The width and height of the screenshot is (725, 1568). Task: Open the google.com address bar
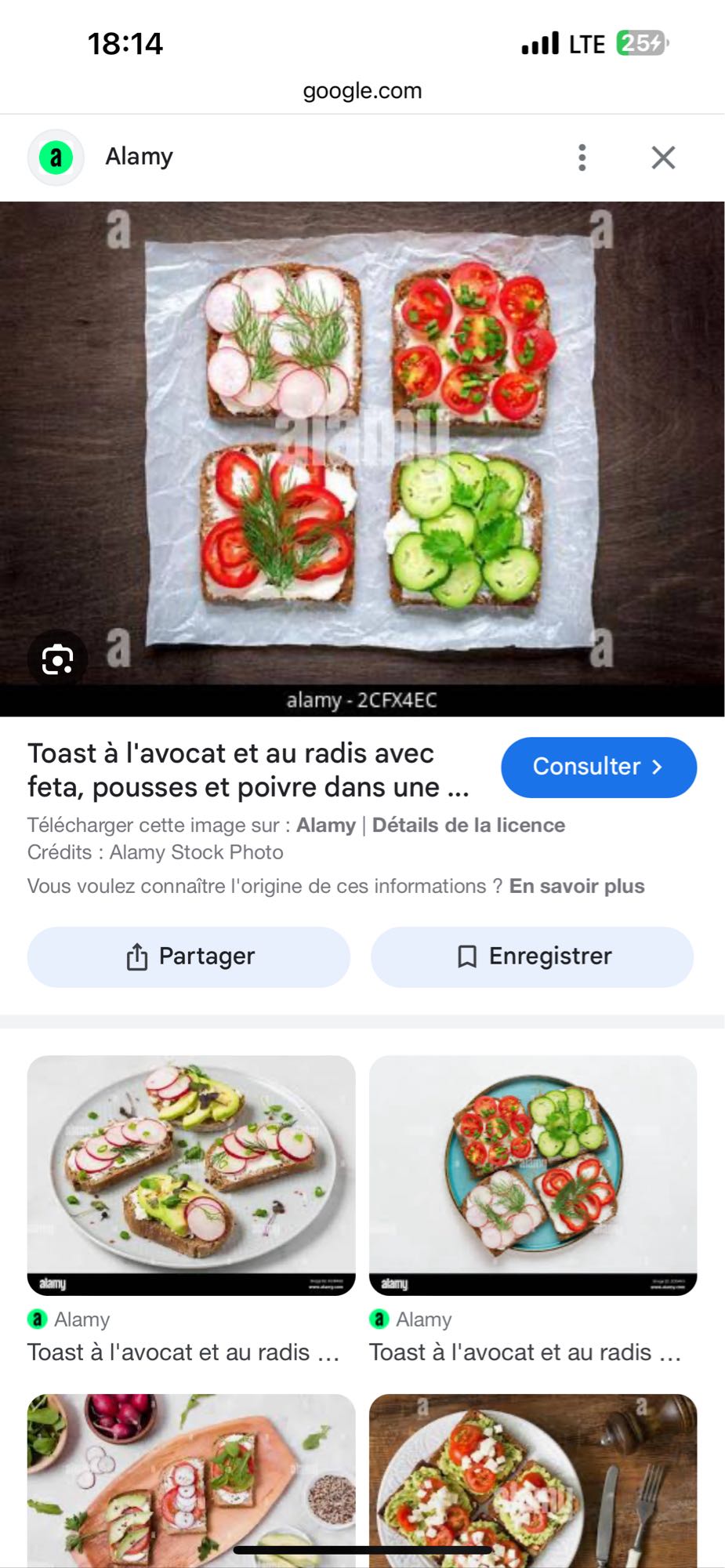coord(362,90)
